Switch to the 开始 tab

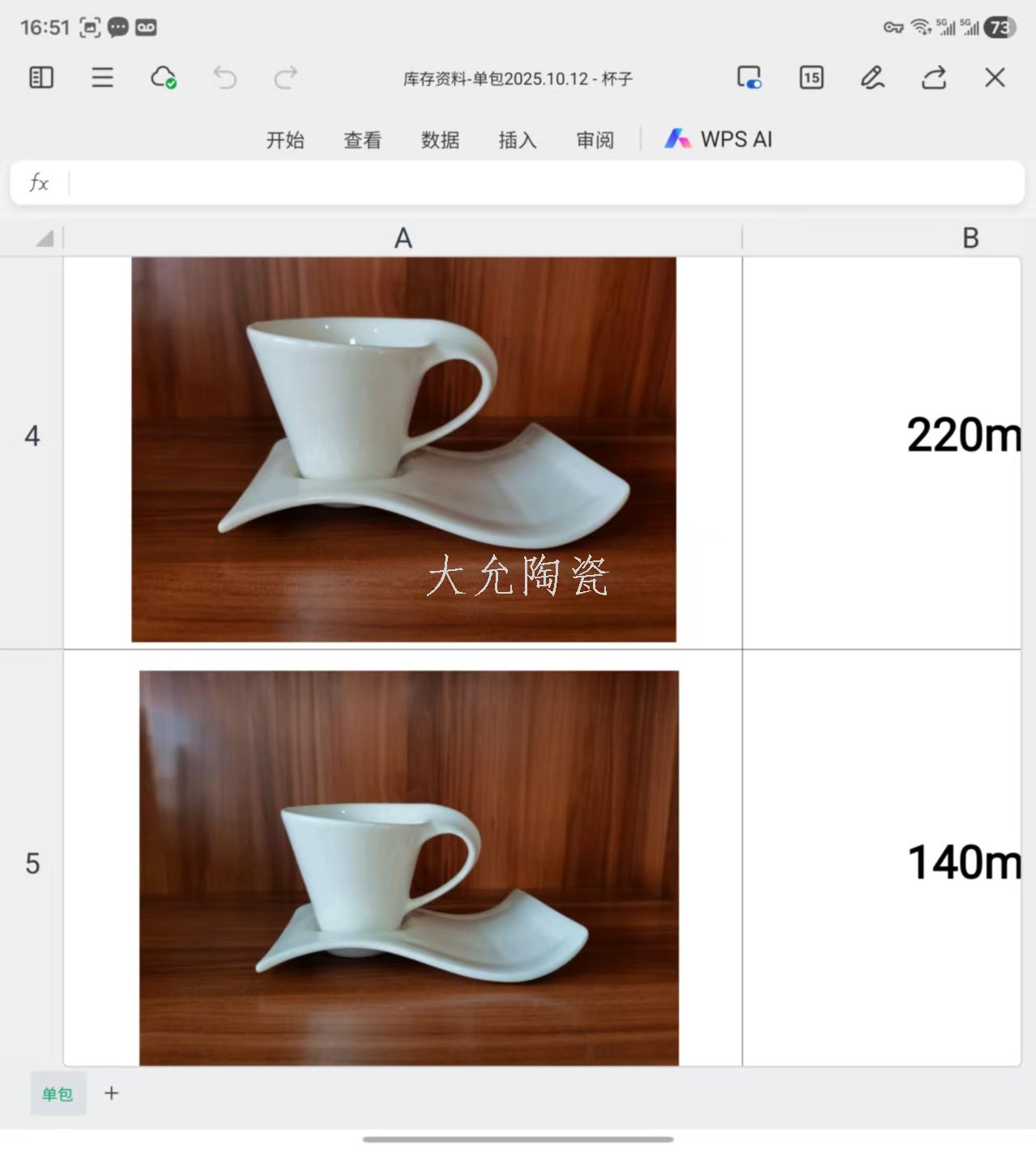[285, 140]
